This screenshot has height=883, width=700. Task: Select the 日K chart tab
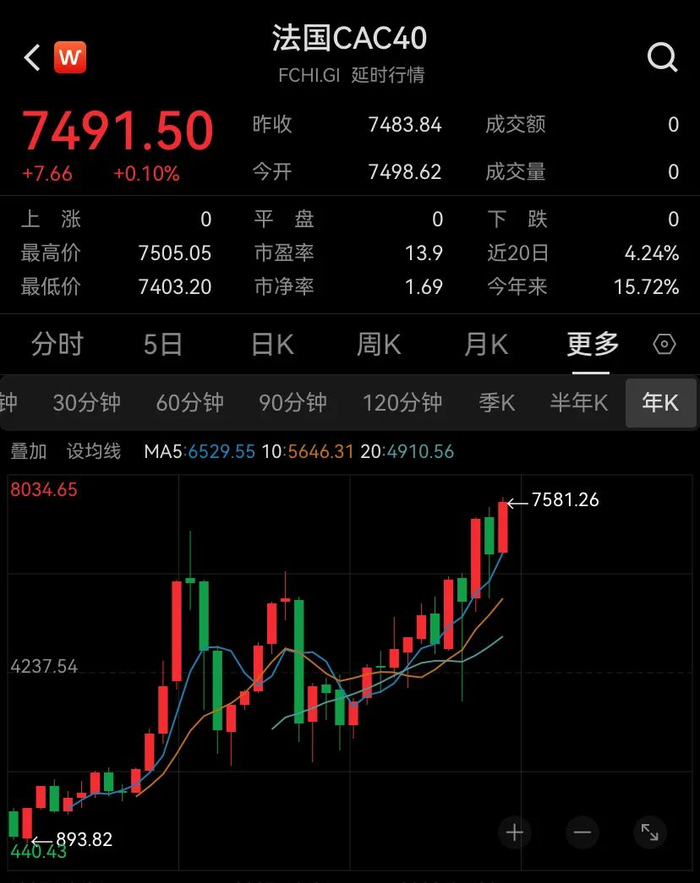[x=272, y=345]
